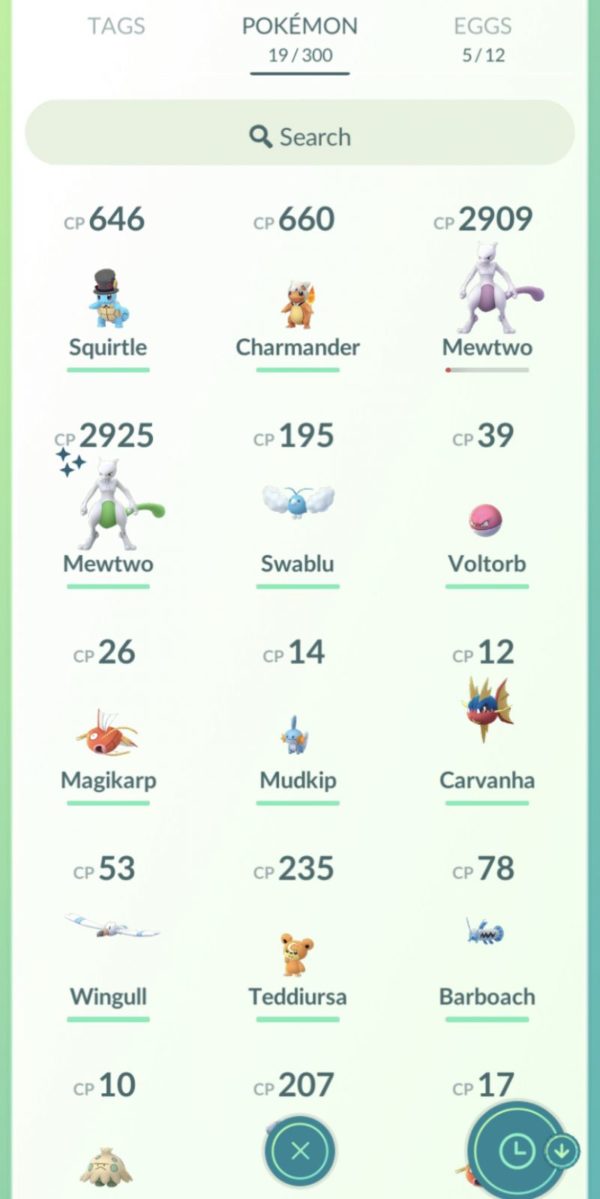
Task: Select the Voltorb with CP 39
Action: pyautogui.click(x=487, y=505)
